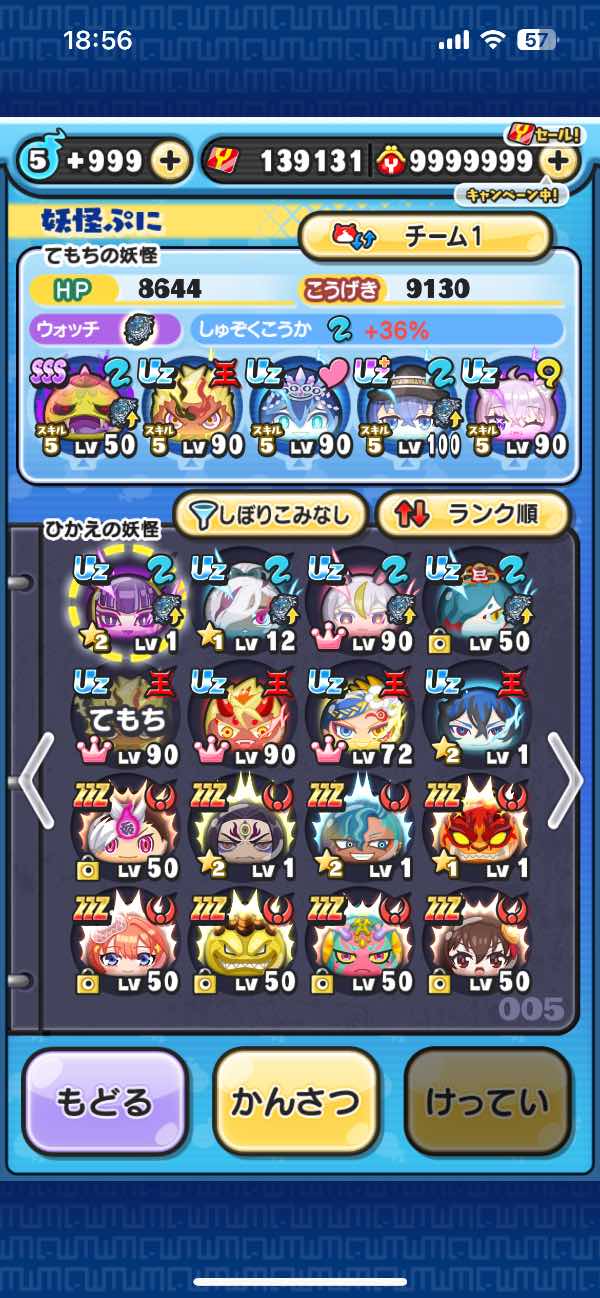Go to the next page with the right arrow
600x1298 pixels.
pyautogui.click(x=565, y=780)
